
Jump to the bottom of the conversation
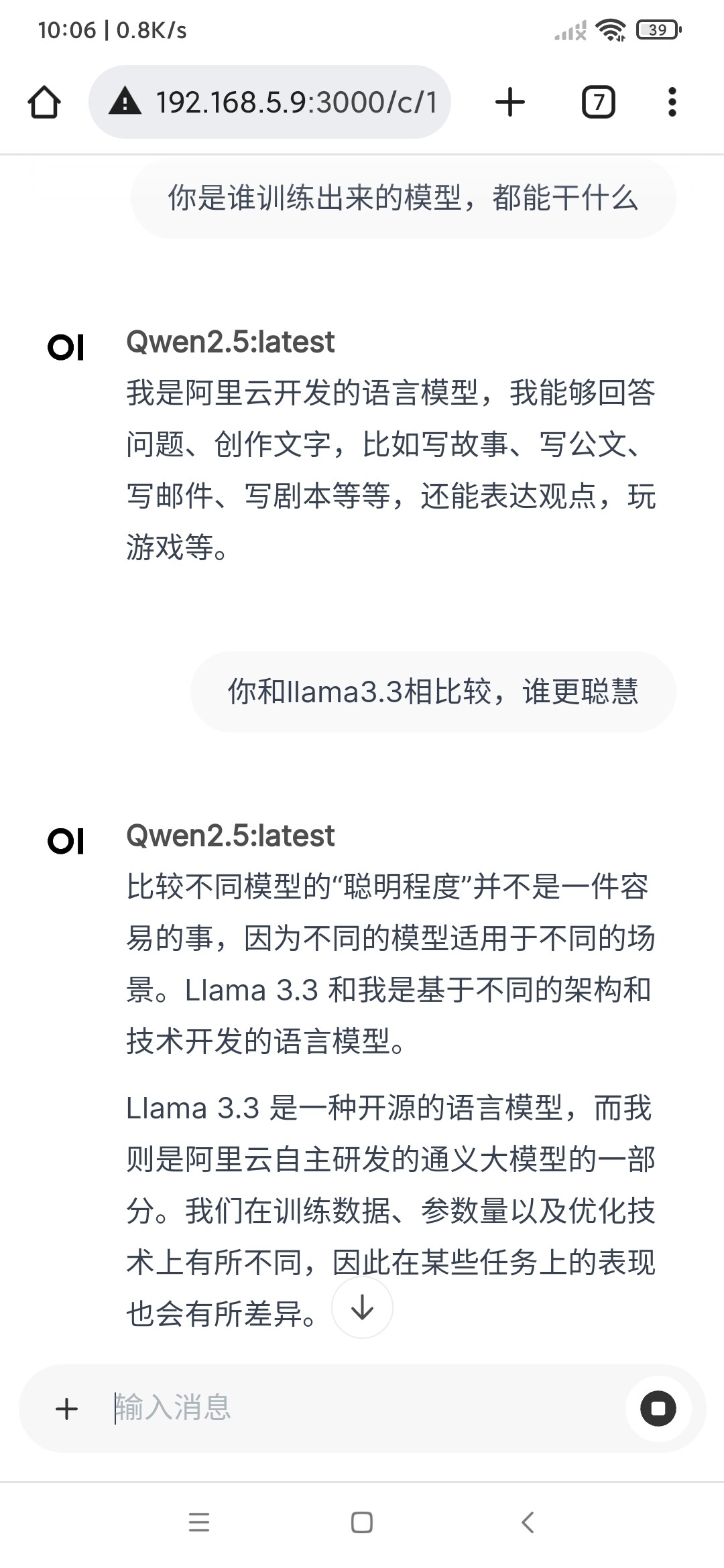(x=363, y=1307)
